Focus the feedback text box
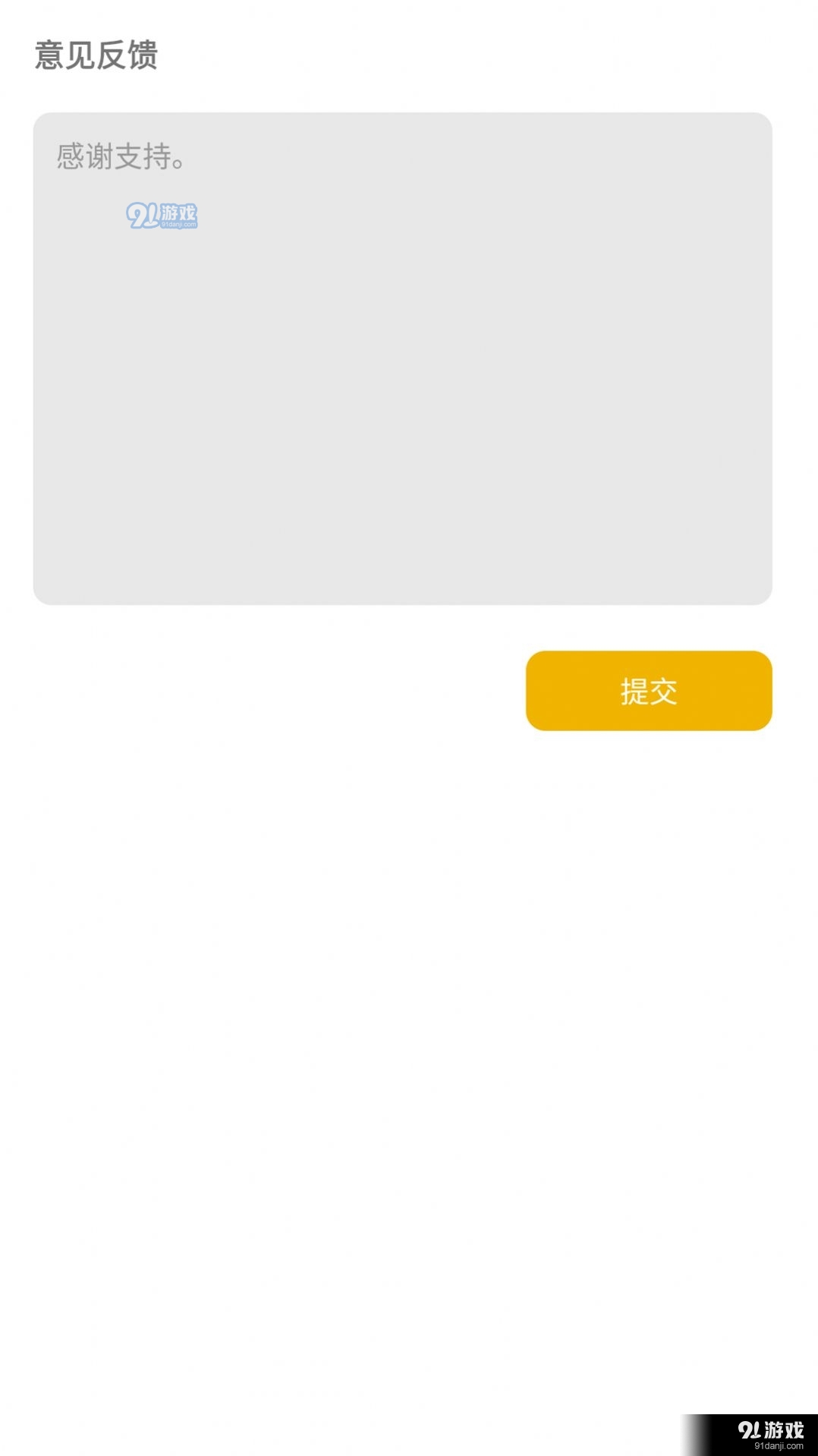 coord(402,358)
